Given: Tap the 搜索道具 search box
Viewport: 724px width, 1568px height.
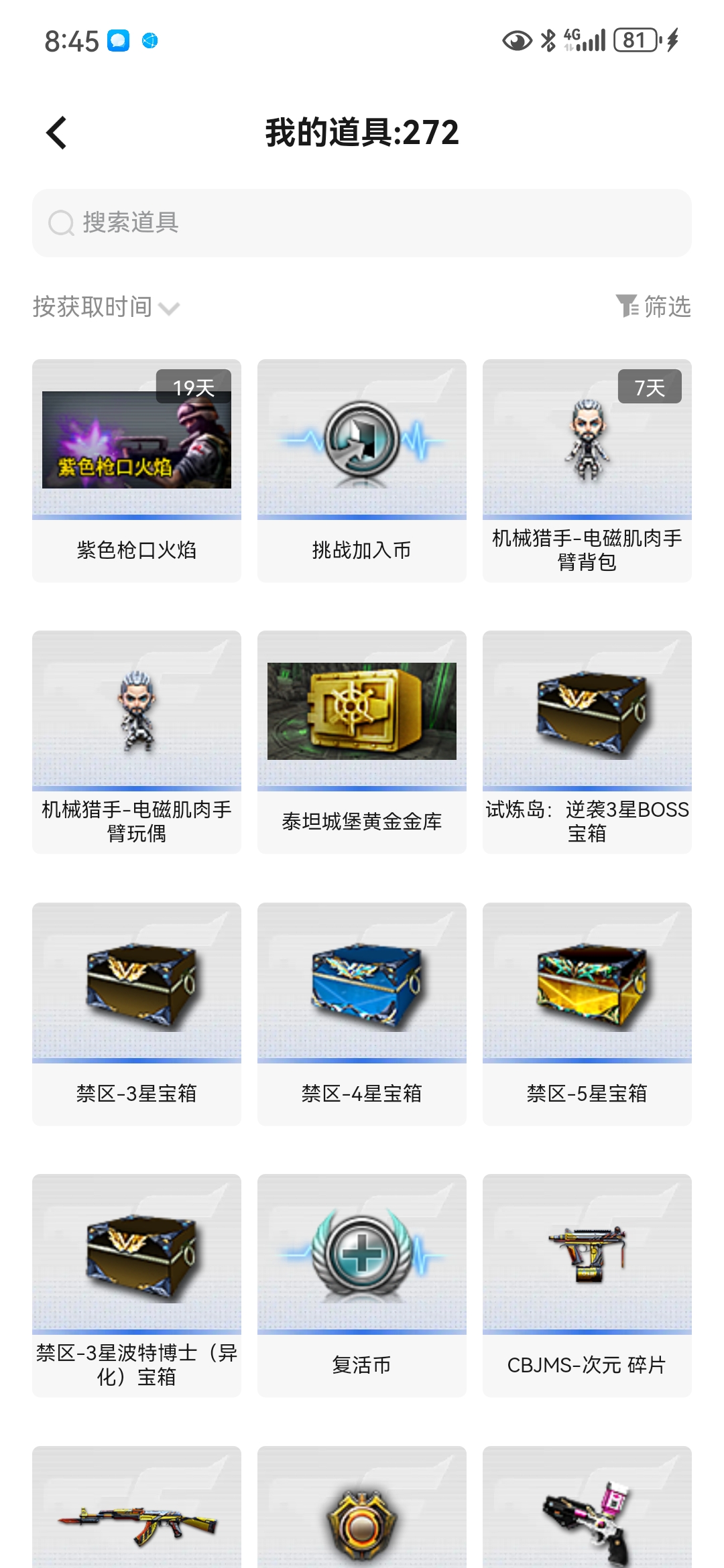Looking at the screenshot, I should coord(362,223).
